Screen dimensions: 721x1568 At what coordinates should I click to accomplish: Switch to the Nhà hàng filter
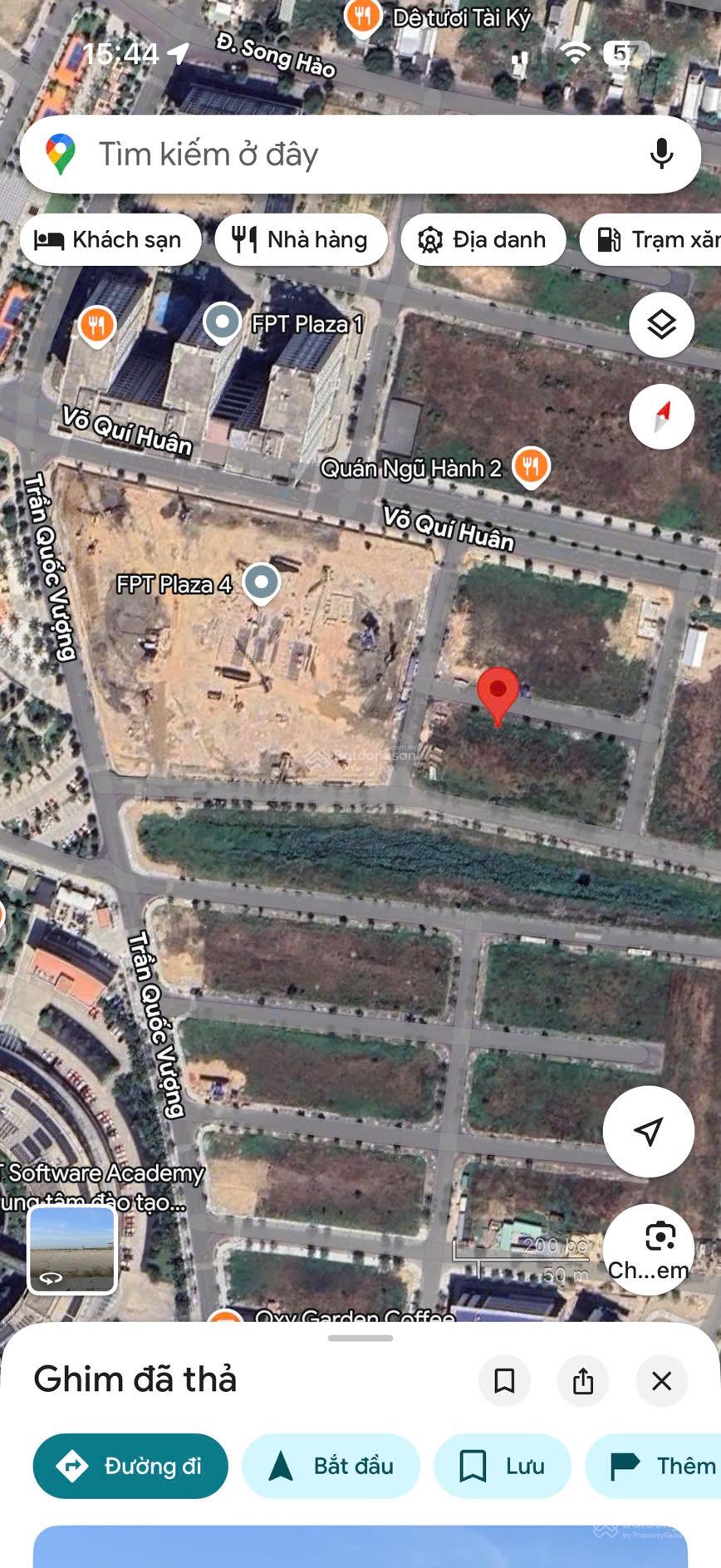tap(300, 240)
